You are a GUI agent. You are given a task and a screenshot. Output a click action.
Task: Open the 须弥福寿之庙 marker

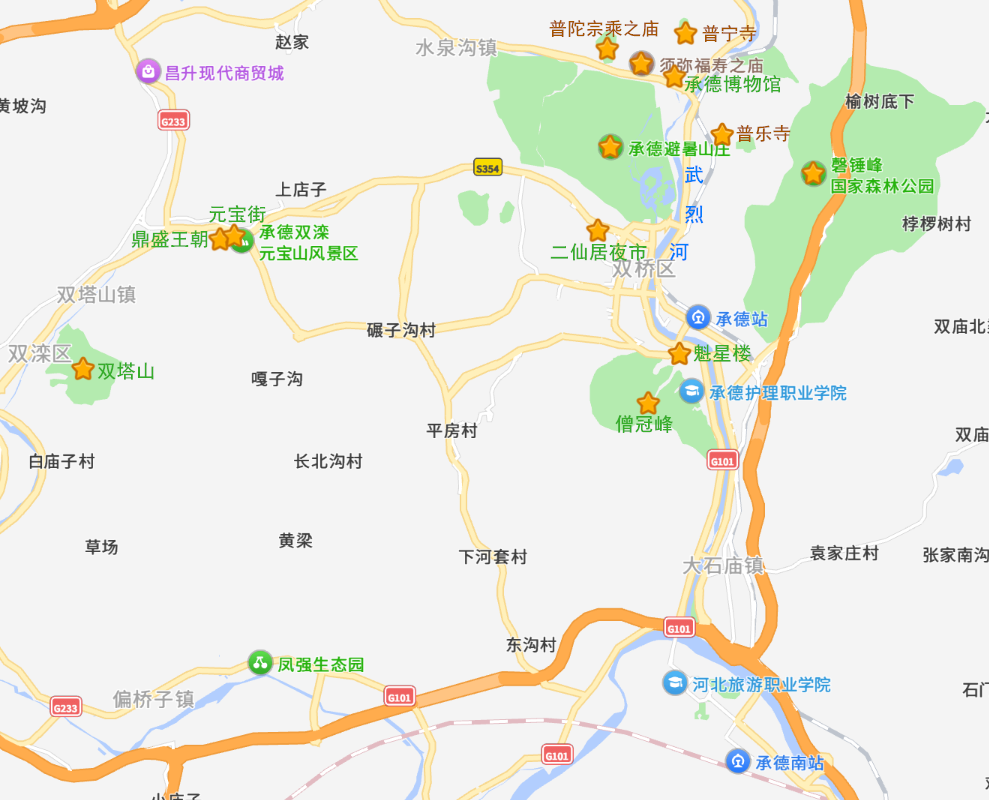(641, 63)
